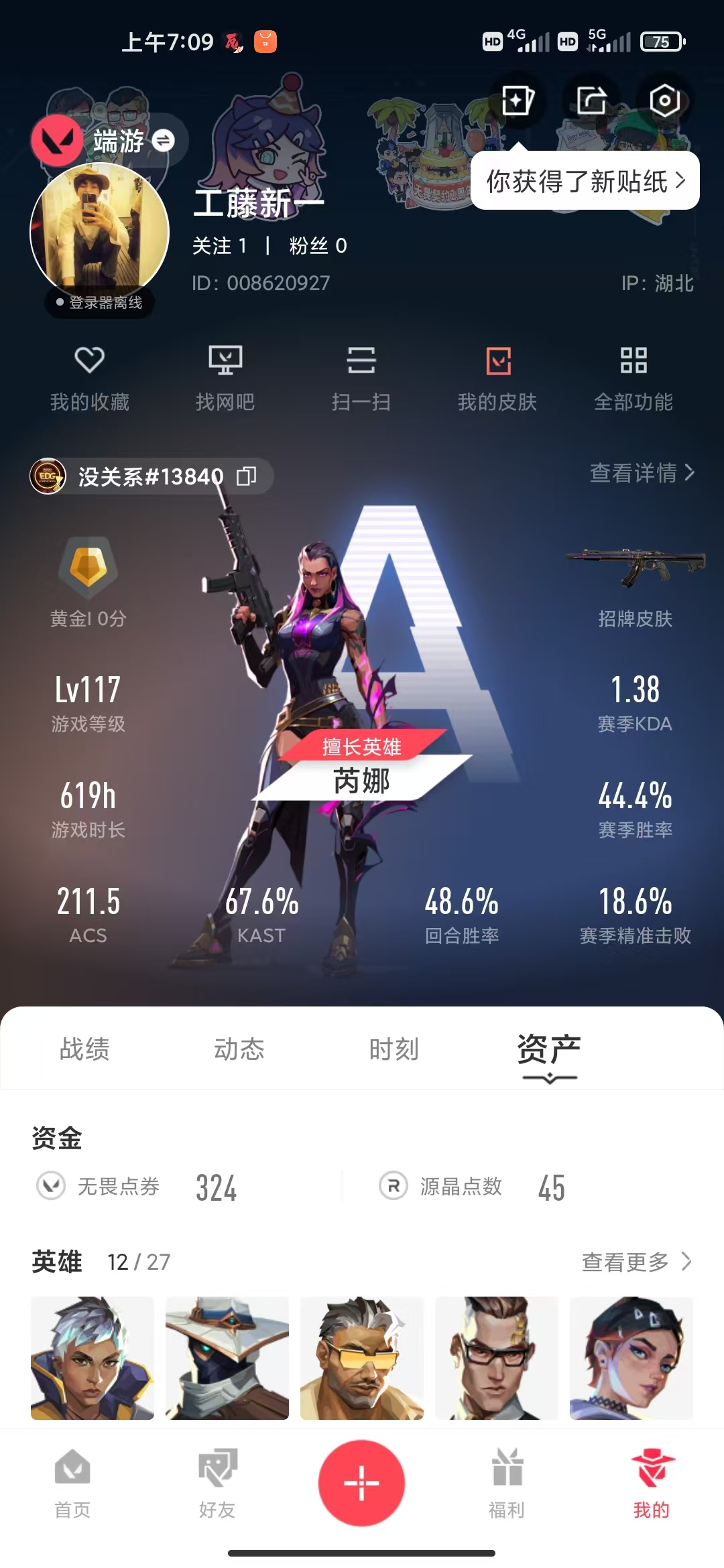Go to the 首页 home tab

tap(72, 1484)
